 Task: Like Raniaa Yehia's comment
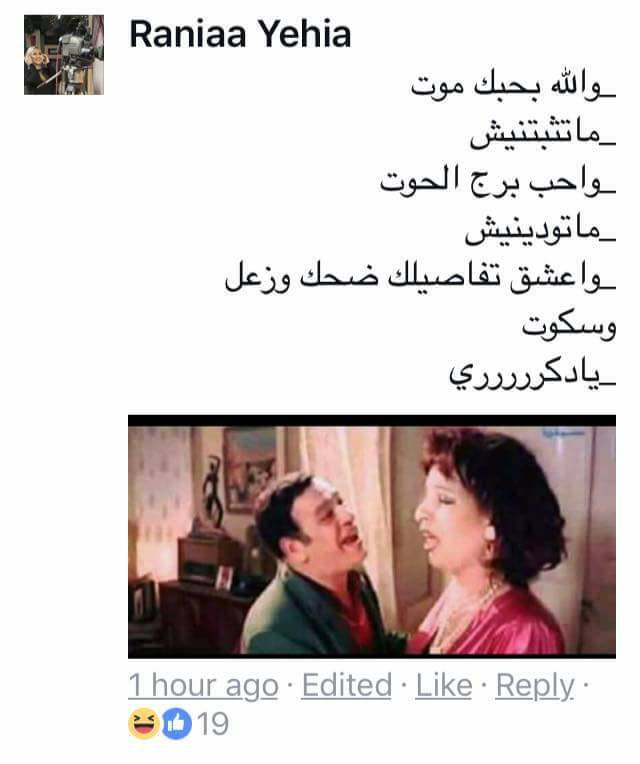tap(444, 686)
